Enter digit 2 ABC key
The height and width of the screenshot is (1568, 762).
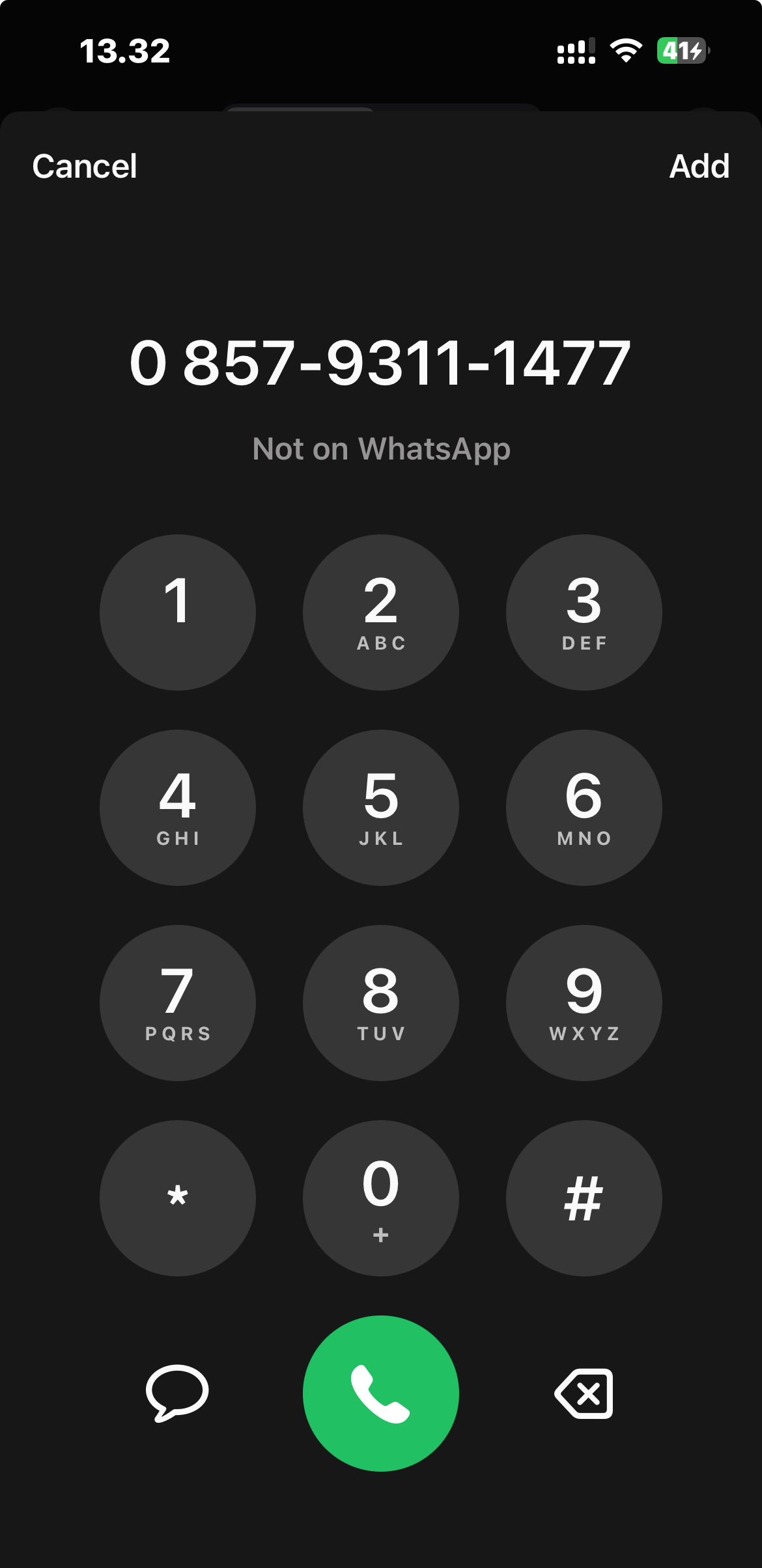click(381, 612)
